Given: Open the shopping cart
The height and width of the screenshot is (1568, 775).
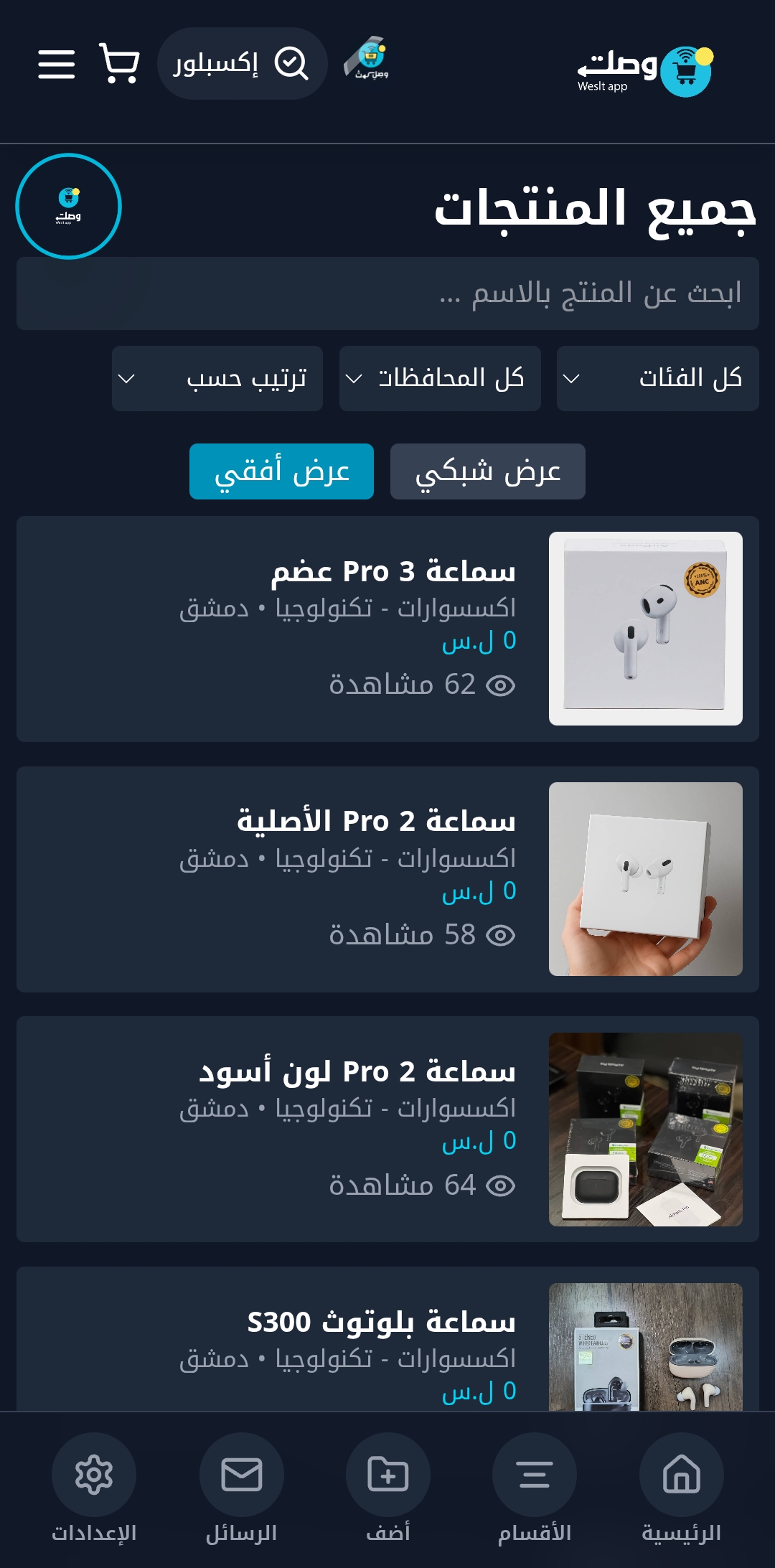Looking at the screenshot, I should pyautogui.click(x=118, y=64).
